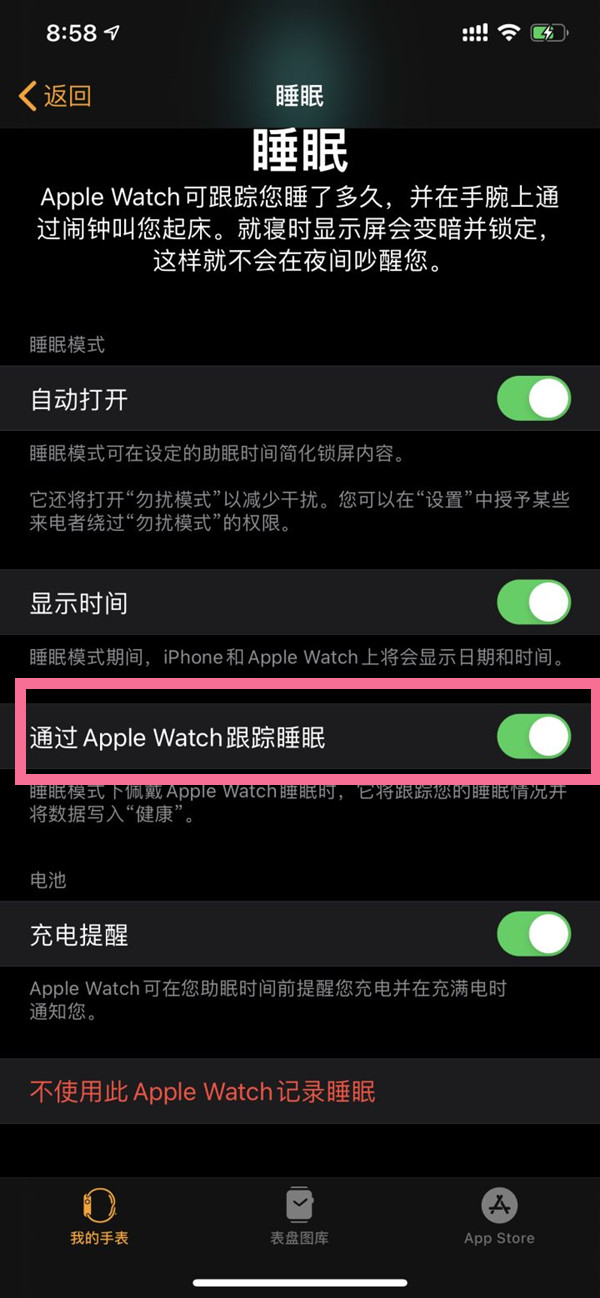Switch to the 我的手表 tab

tap(99, 1216)
